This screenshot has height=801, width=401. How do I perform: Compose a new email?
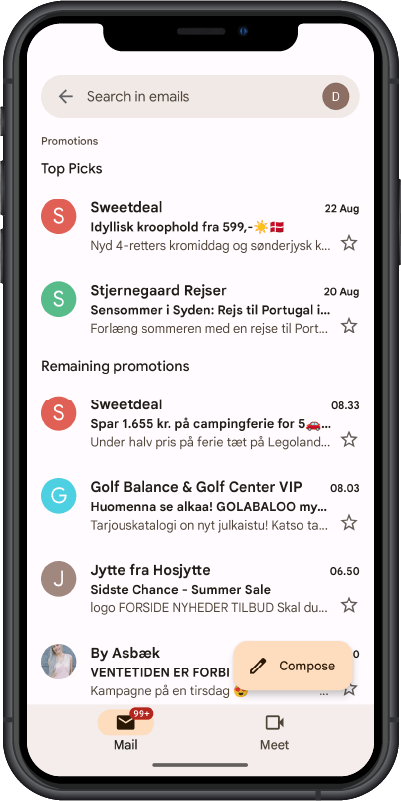point(293,666)
